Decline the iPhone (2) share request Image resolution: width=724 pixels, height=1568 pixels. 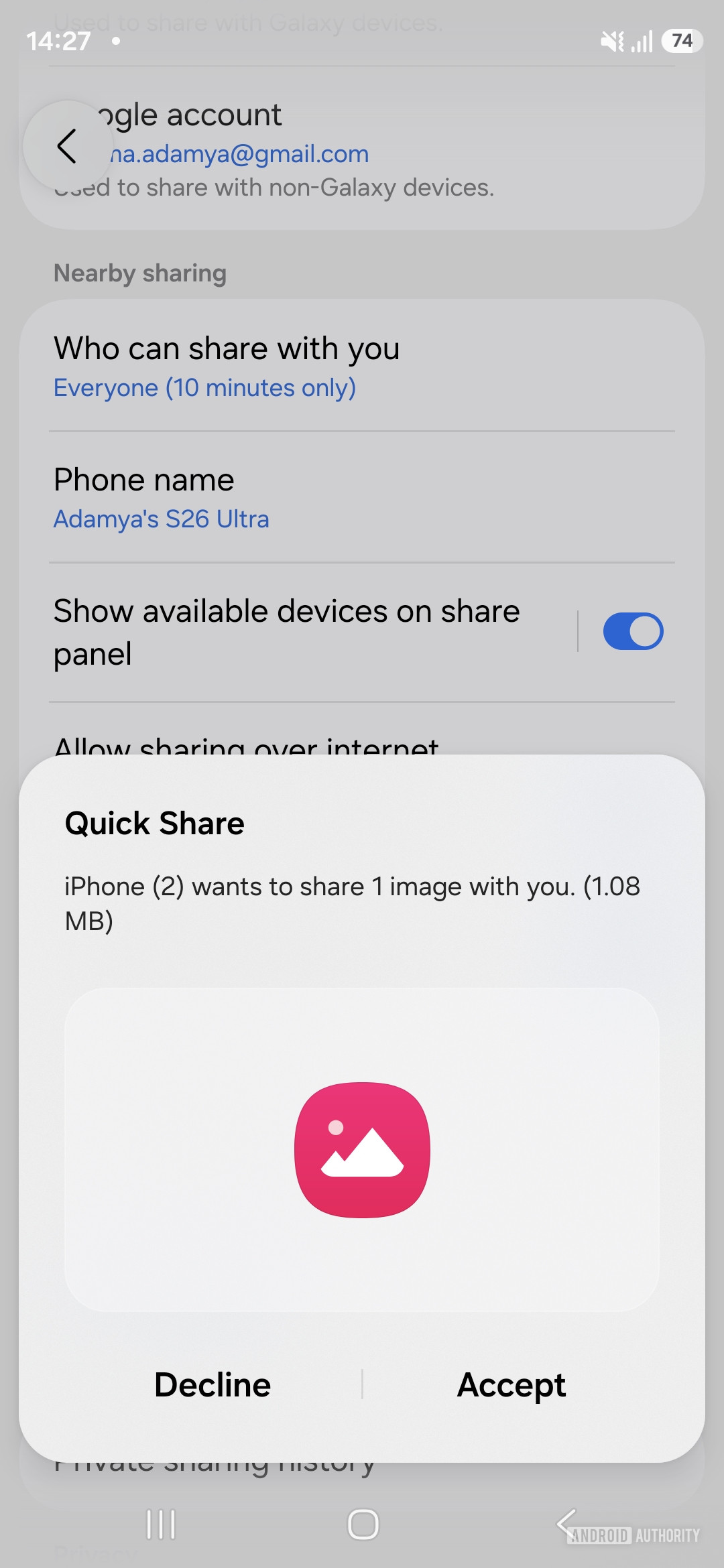[x=212, y=1385]
